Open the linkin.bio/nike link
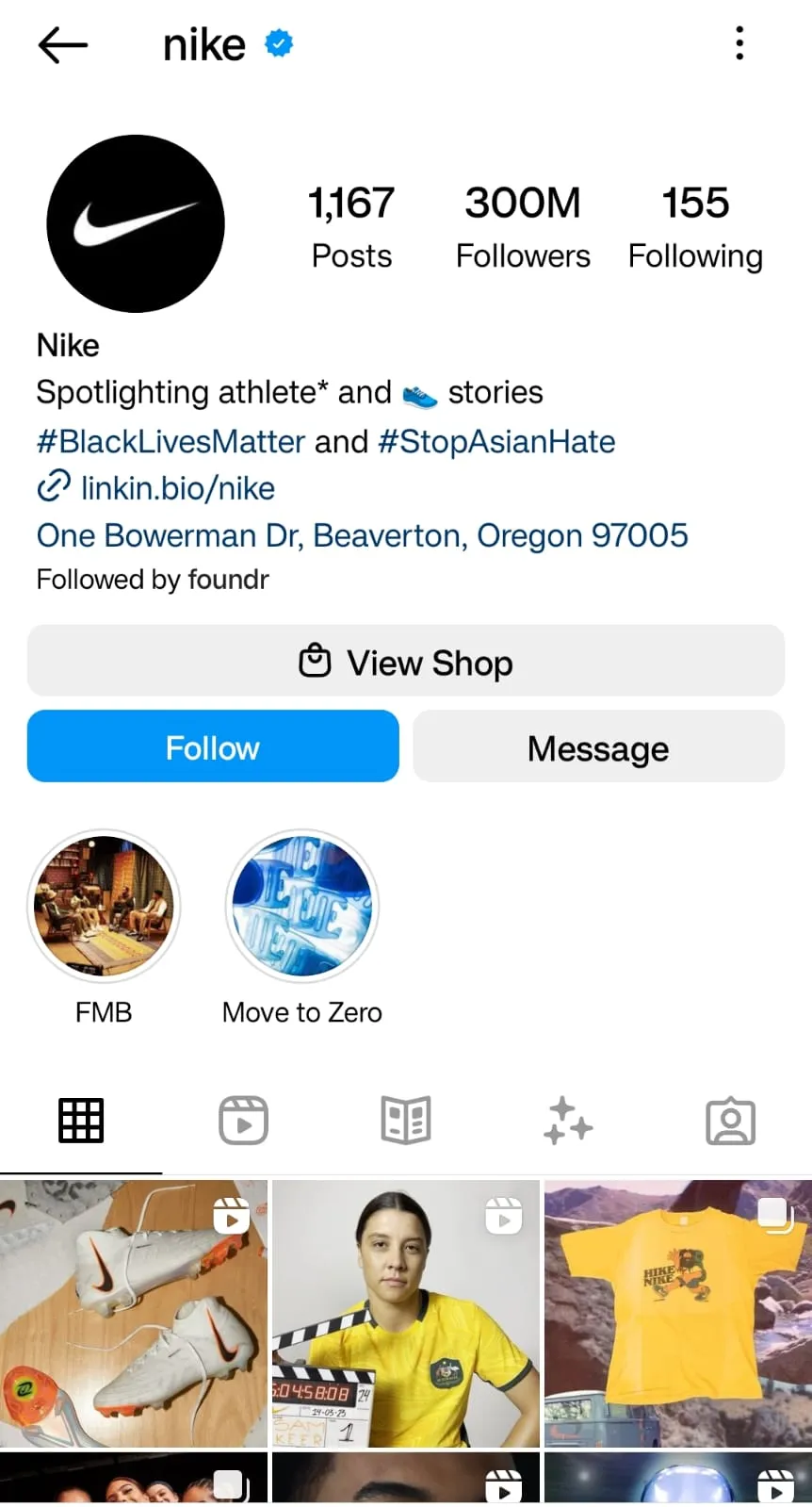 click(x=177, y=488)
